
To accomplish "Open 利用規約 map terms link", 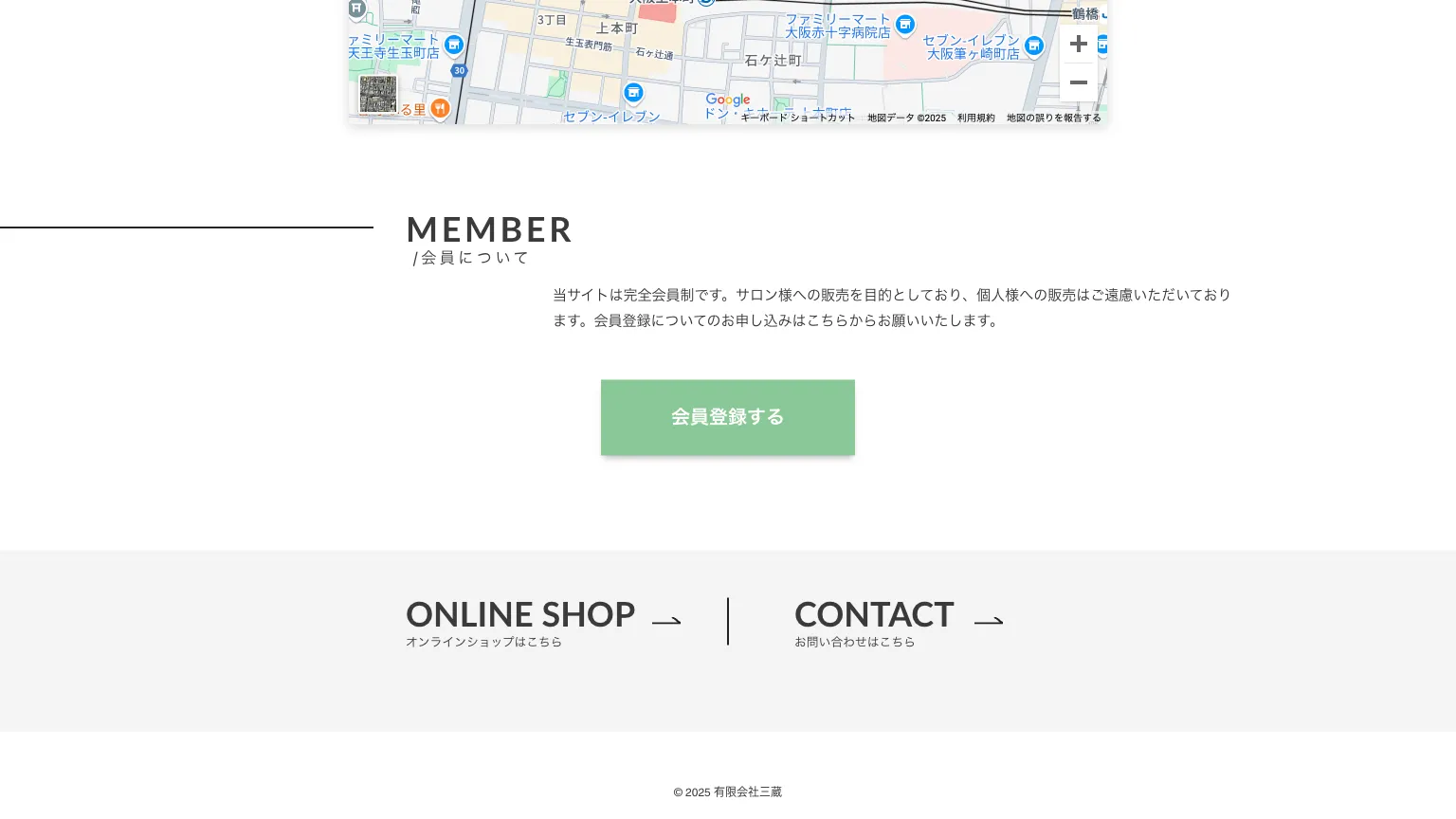I will tap(975, 118).
